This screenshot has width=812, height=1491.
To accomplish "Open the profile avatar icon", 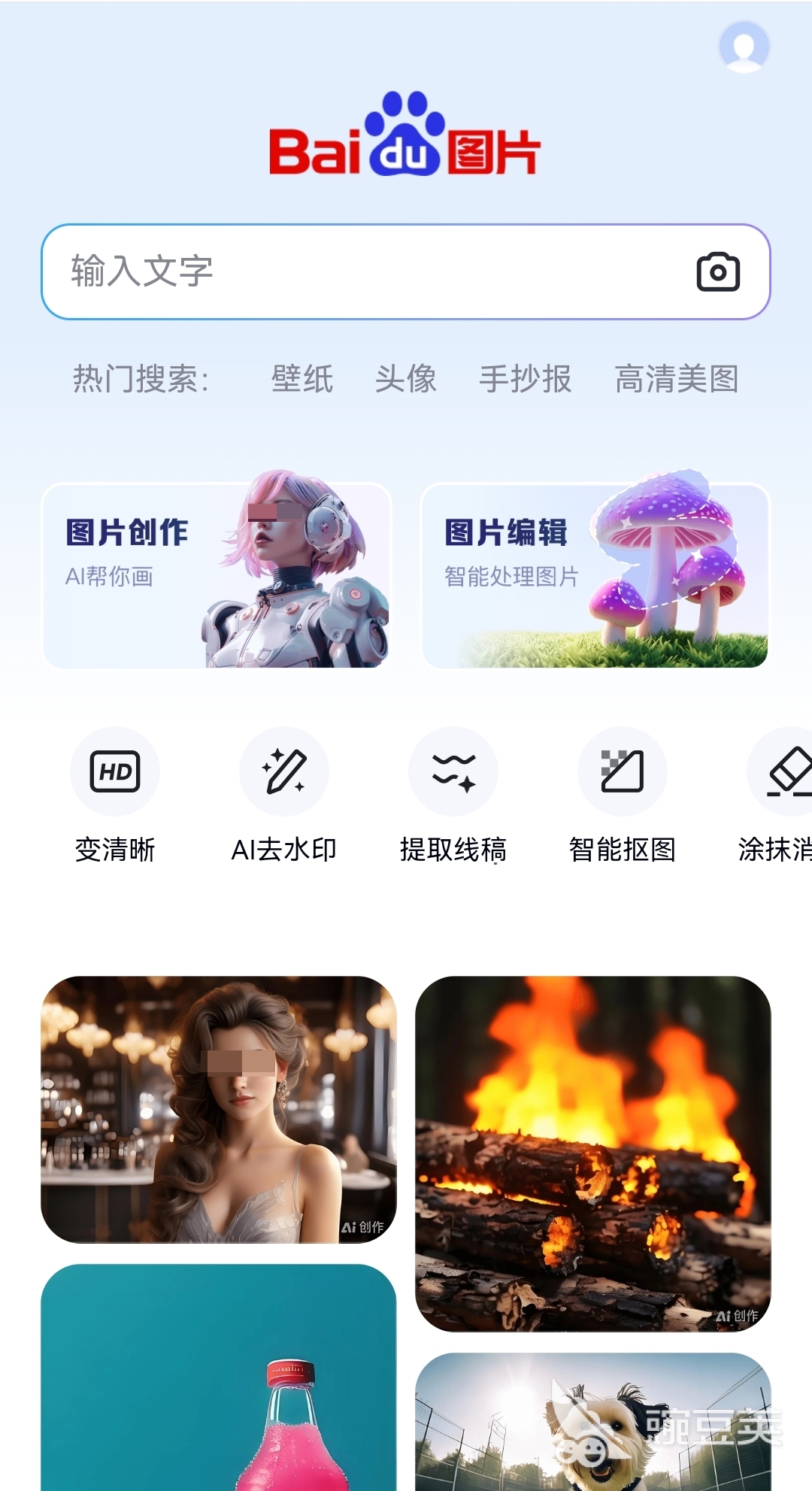I will [744, 47].
